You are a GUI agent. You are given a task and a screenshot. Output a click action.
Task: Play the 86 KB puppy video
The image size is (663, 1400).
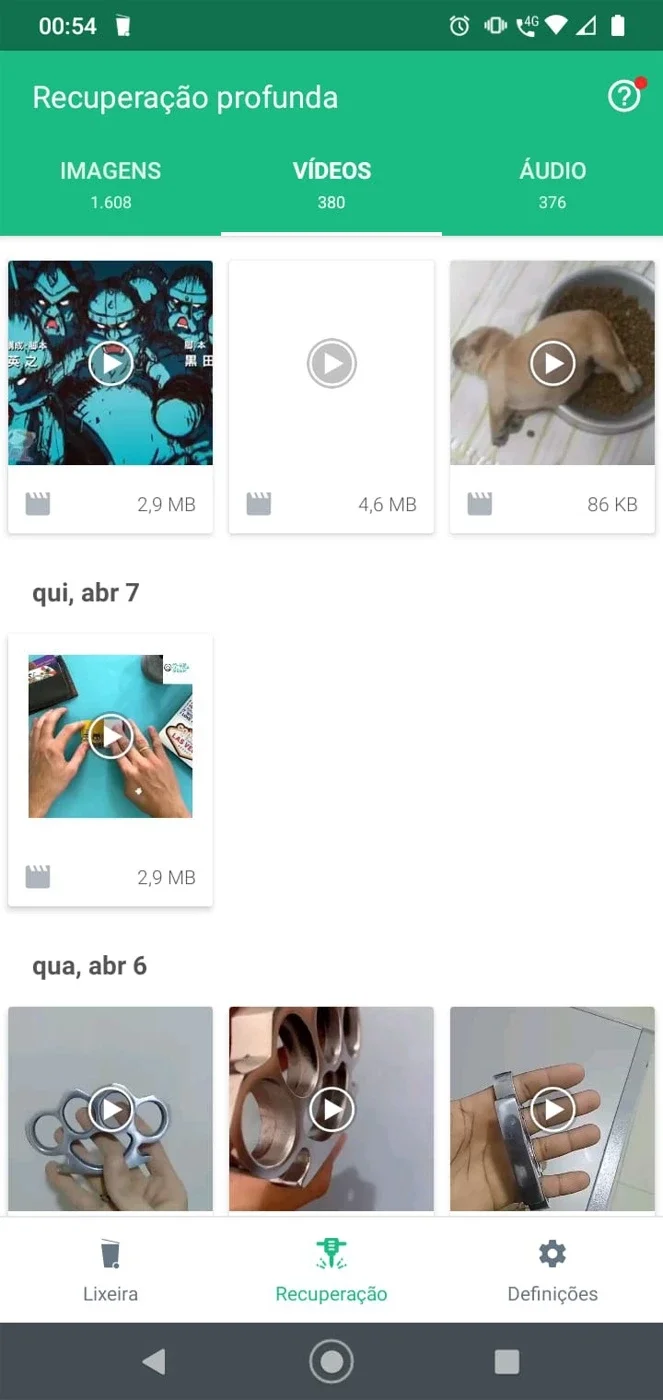pyautogui.click(x=552, y=397)
